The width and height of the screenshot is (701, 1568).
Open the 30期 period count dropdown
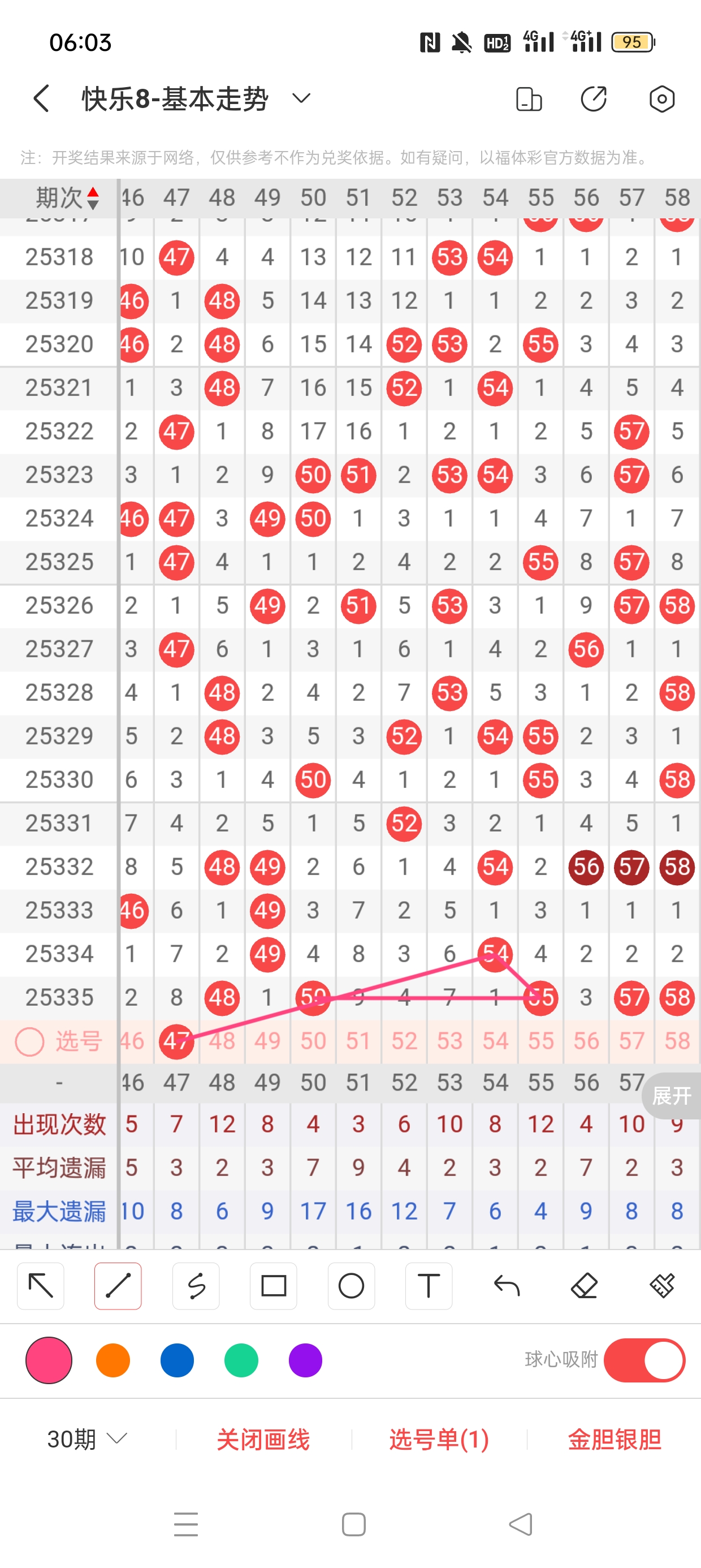click(x=87, y=1439)
